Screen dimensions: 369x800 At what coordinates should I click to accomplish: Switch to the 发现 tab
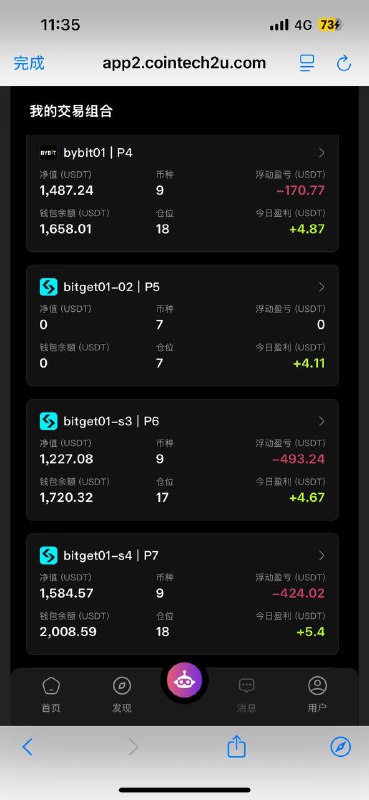[122, 694]
